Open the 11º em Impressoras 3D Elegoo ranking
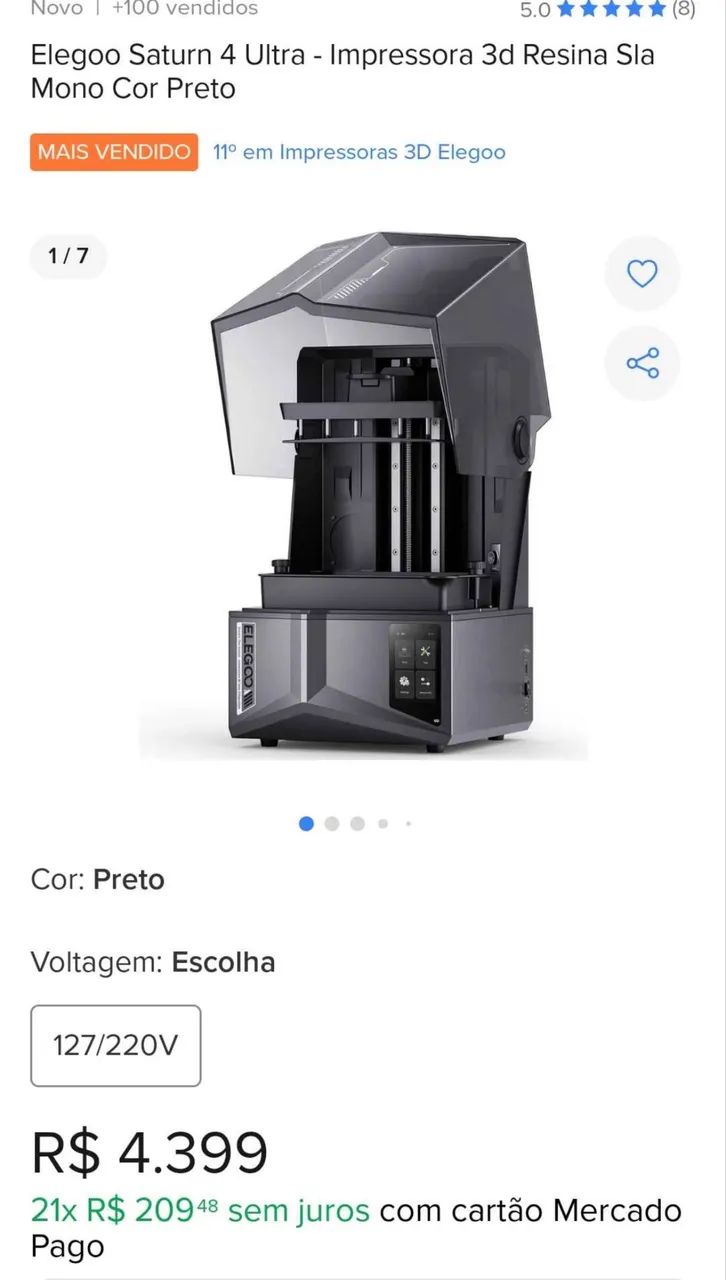 pyautogui.click(x=358, y=152)
